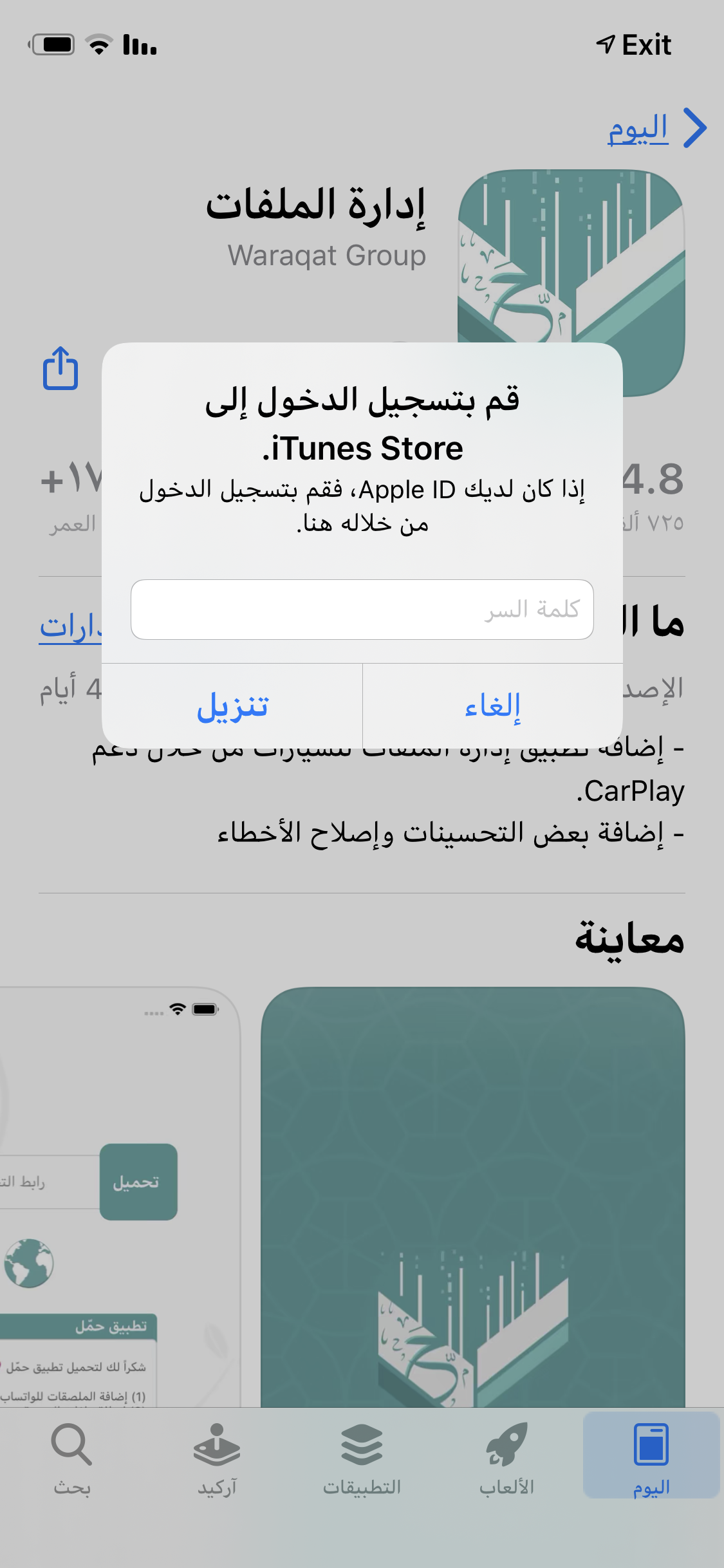Screen dimensions: 724x1568
Task: Switch to the بحث search tab
Action: pos(72,1459)
